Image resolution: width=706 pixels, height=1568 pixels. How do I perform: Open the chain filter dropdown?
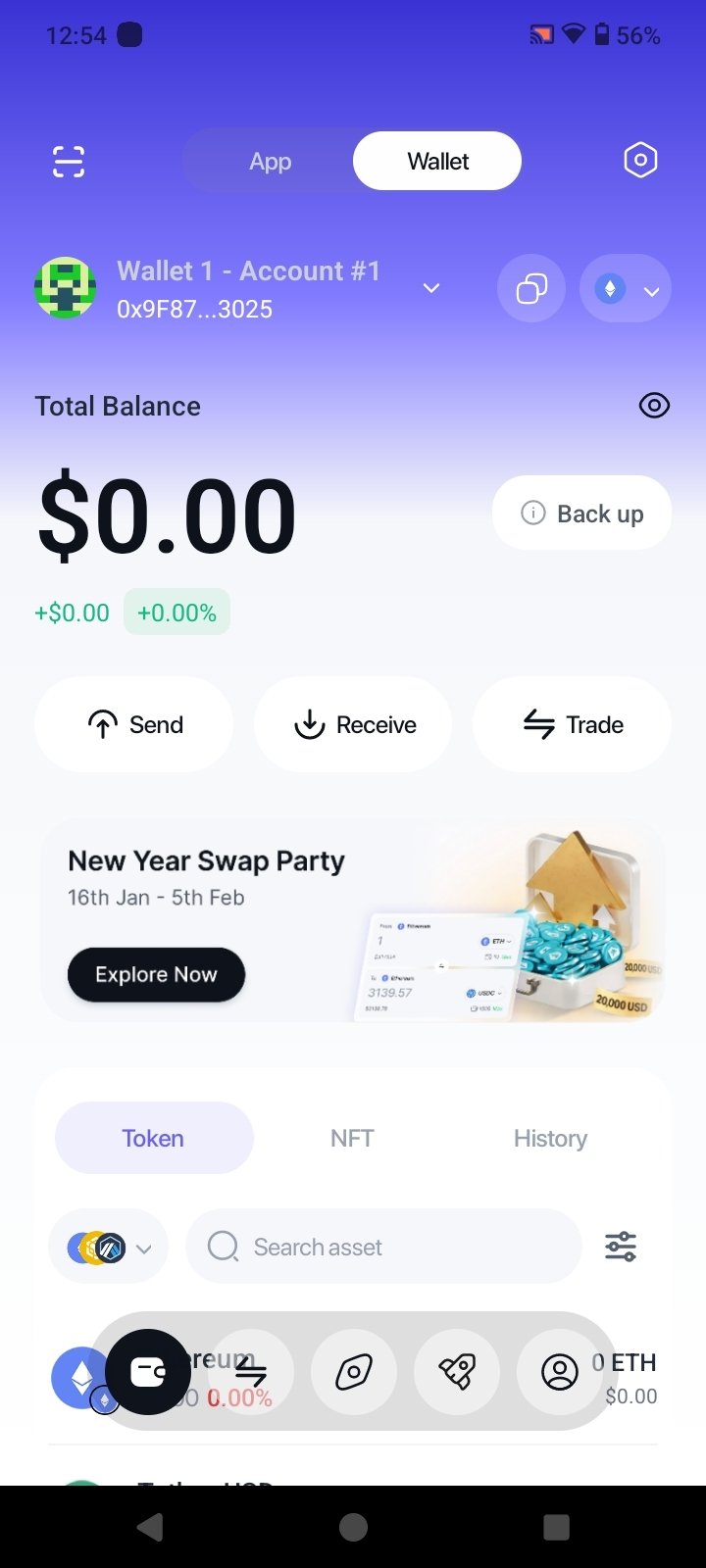tap(108, 1248)
